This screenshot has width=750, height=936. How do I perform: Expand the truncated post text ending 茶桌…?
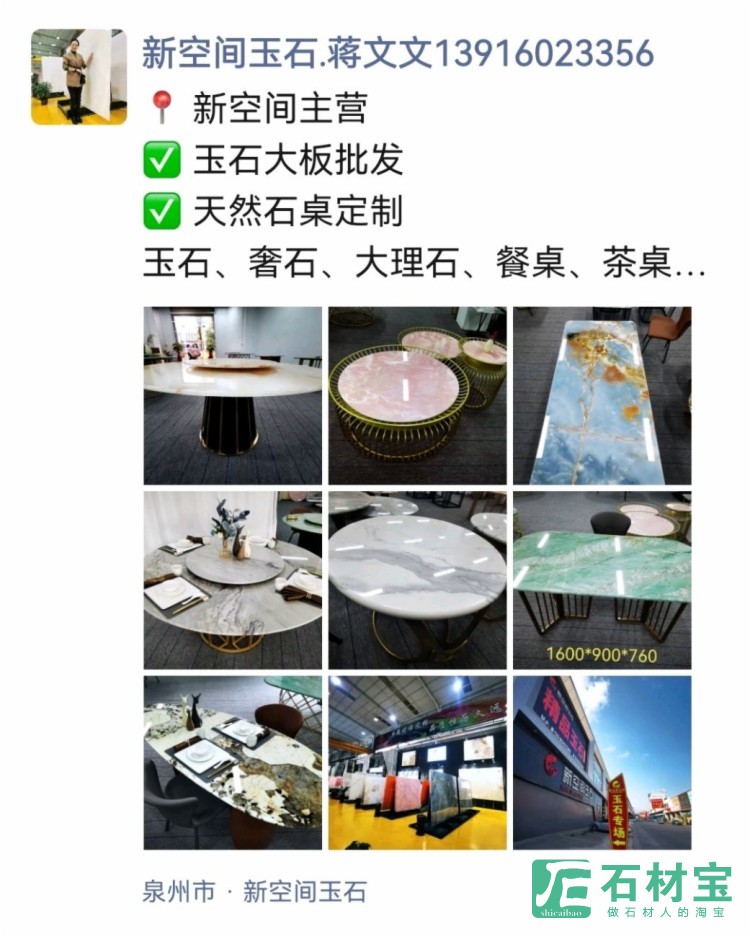click(x=425, y=263)
